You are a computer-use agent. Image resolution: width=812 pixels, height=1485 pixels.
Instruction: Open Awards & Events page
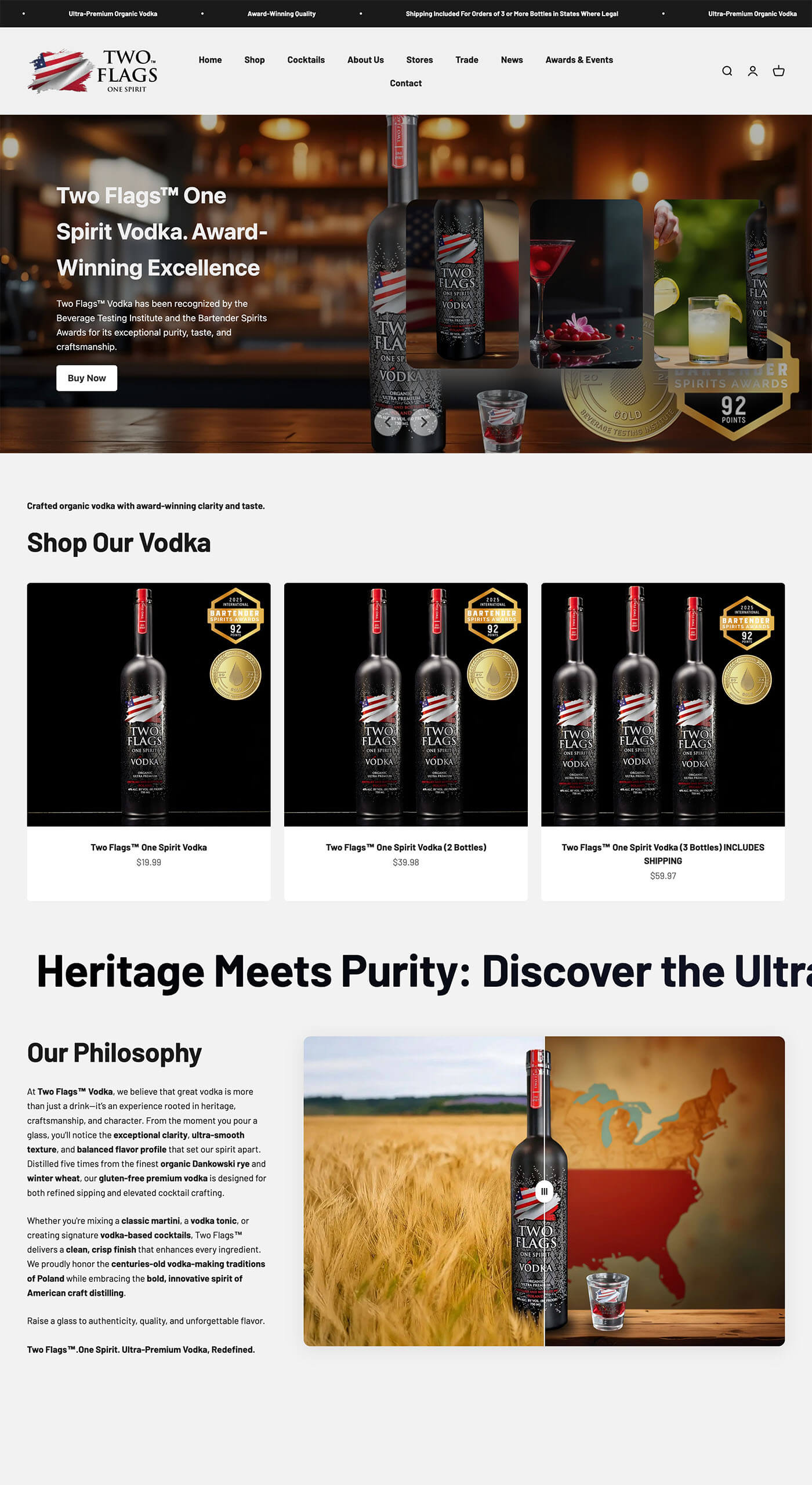point(579,60)
